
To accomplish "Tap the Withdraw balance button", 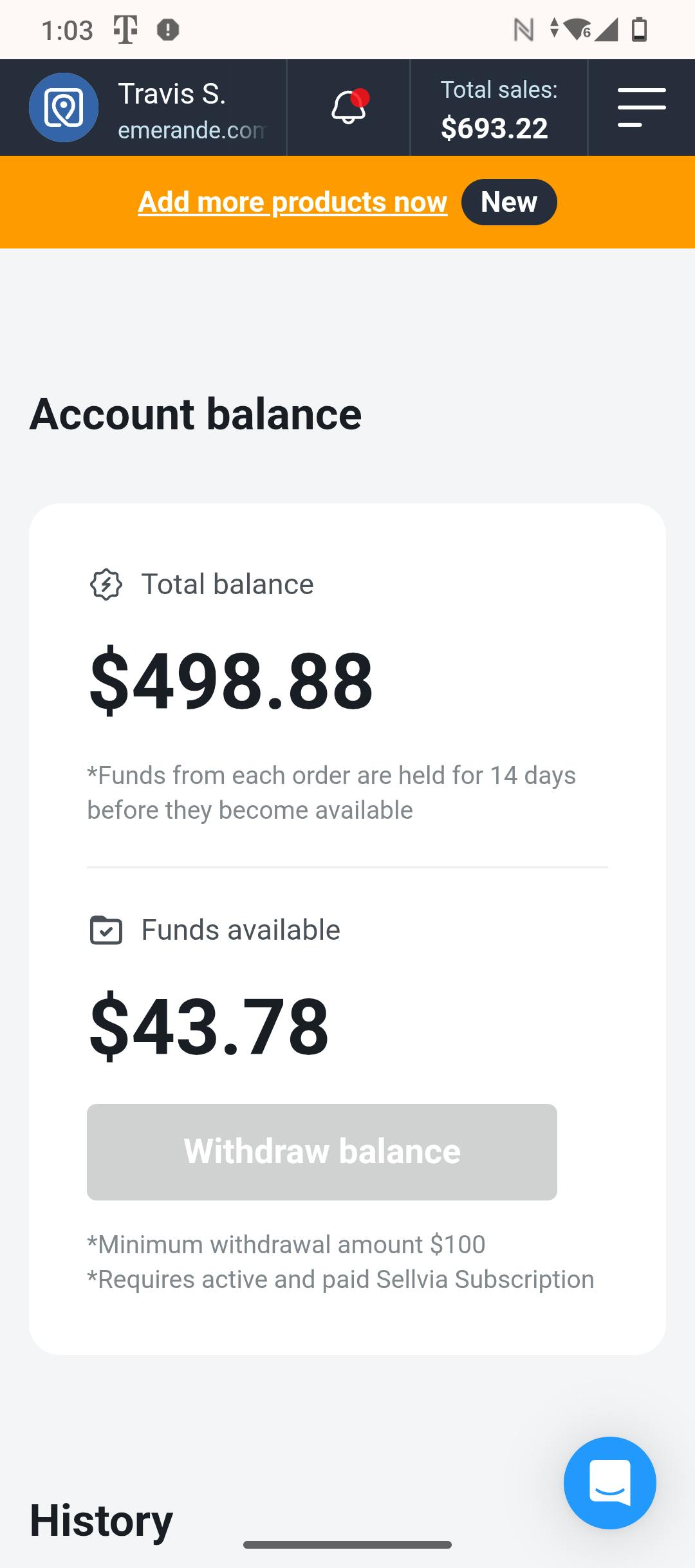I will pyautogui.click(x=322, y=1152).
